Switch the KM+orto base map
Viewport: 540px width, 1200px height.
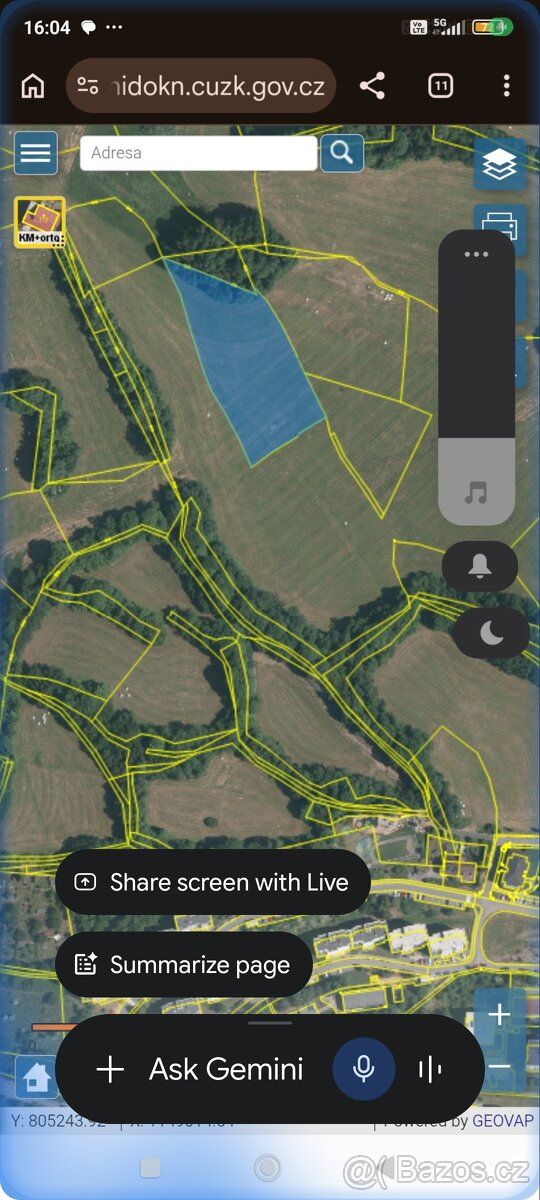pos(40,222)
